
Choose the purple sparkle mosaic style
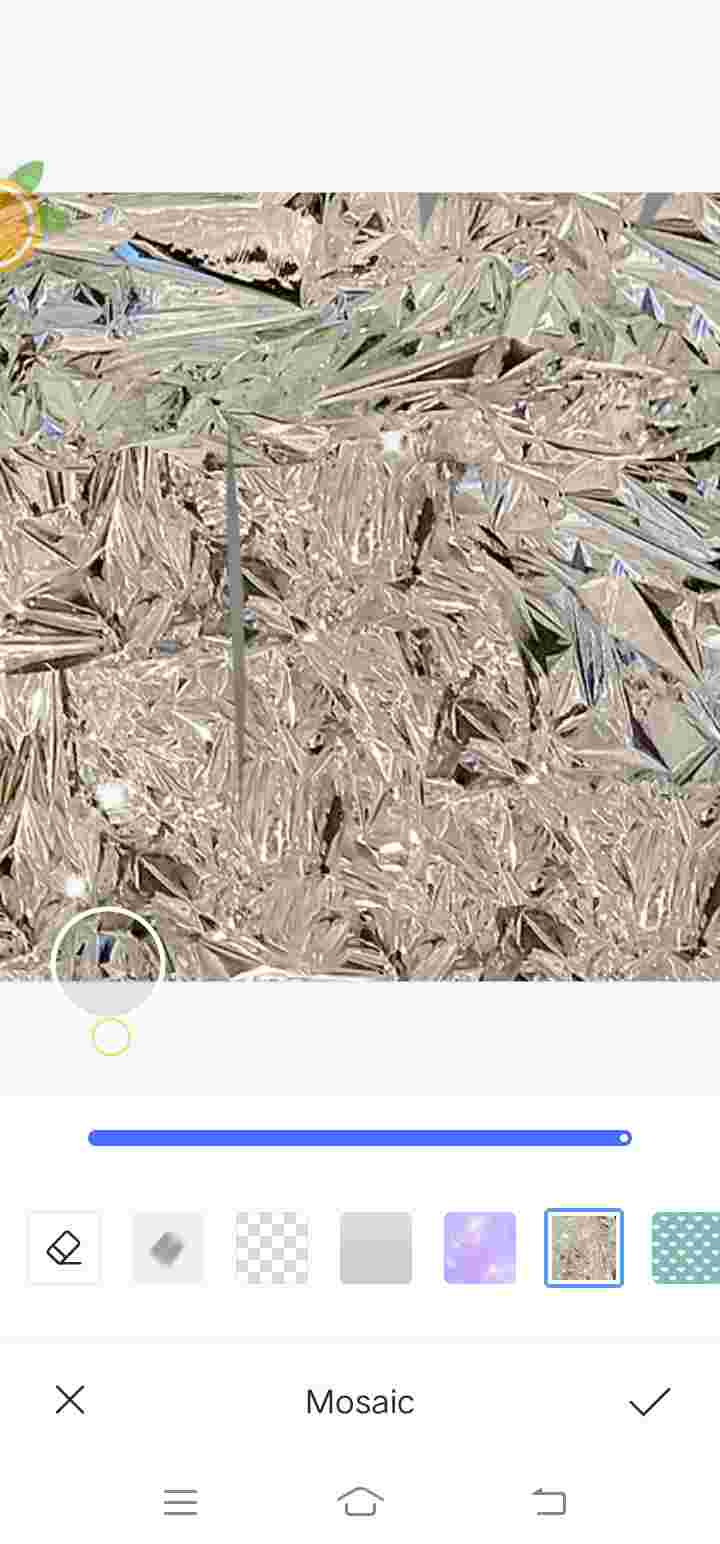pos(480,1248)
